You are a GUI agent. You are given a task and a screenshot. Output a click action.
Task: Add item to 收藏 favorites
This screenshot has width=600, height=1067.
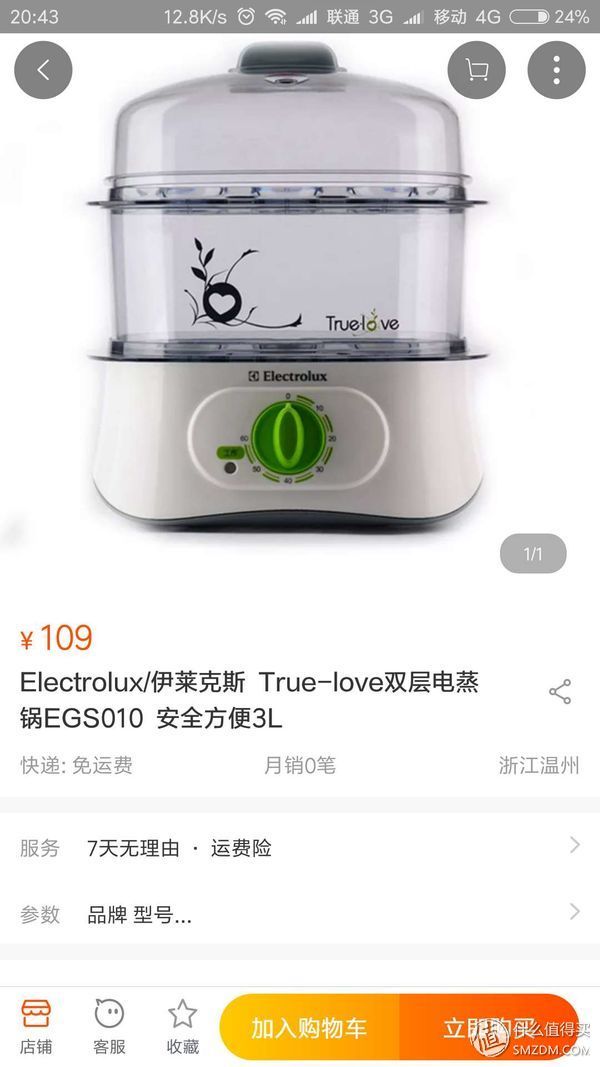tap(182, 1026)
